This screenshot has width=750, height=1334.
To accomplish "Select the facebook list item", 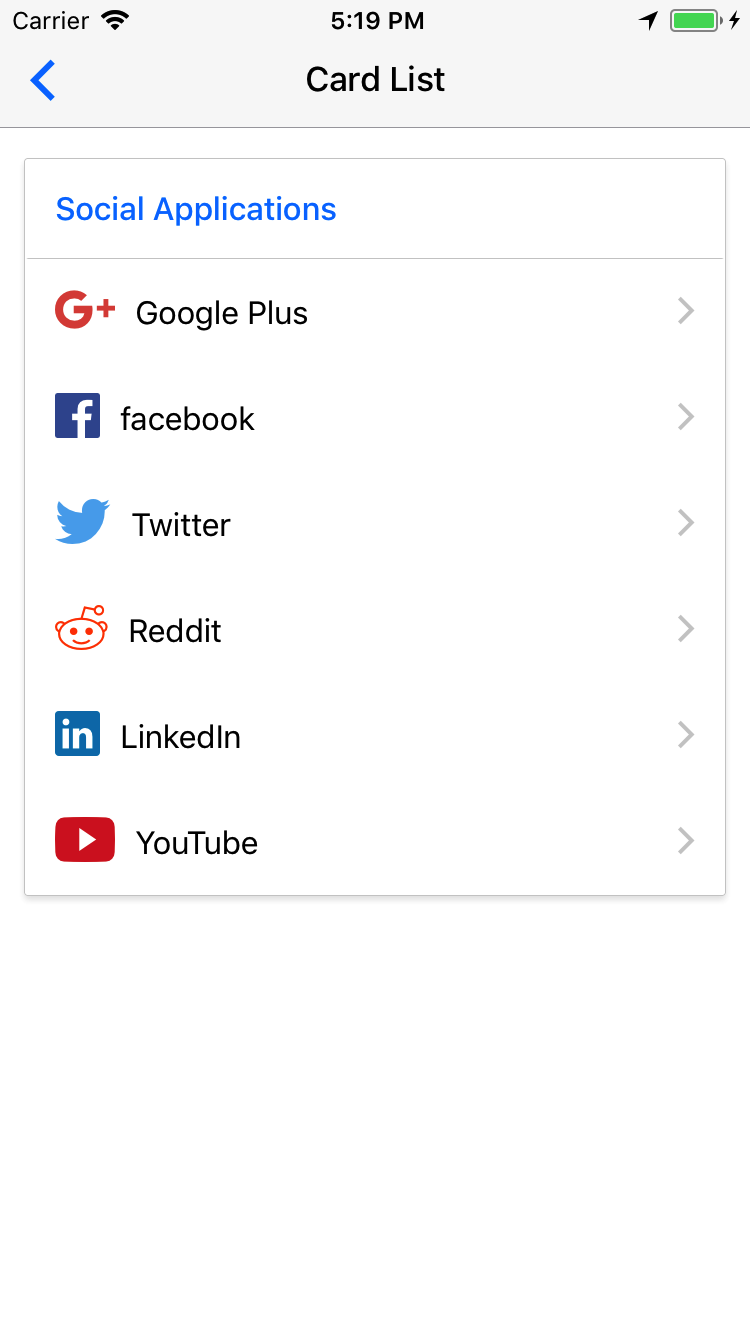I will point(374,418).
